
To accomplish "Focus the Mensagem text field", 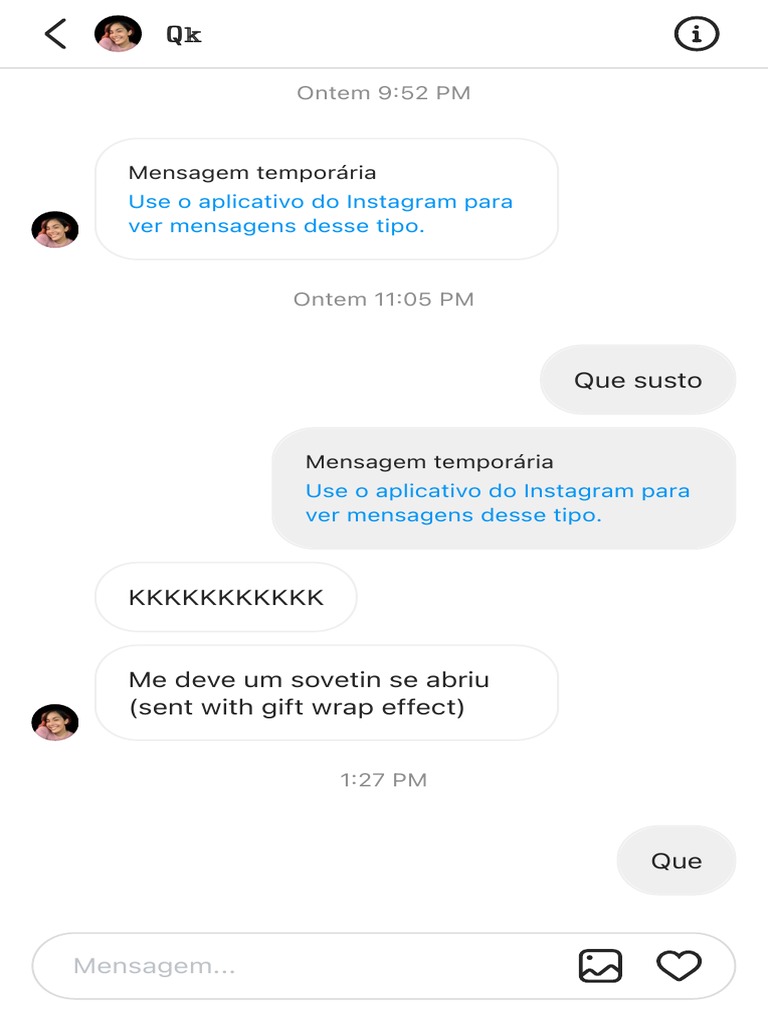I will point(300,966).
